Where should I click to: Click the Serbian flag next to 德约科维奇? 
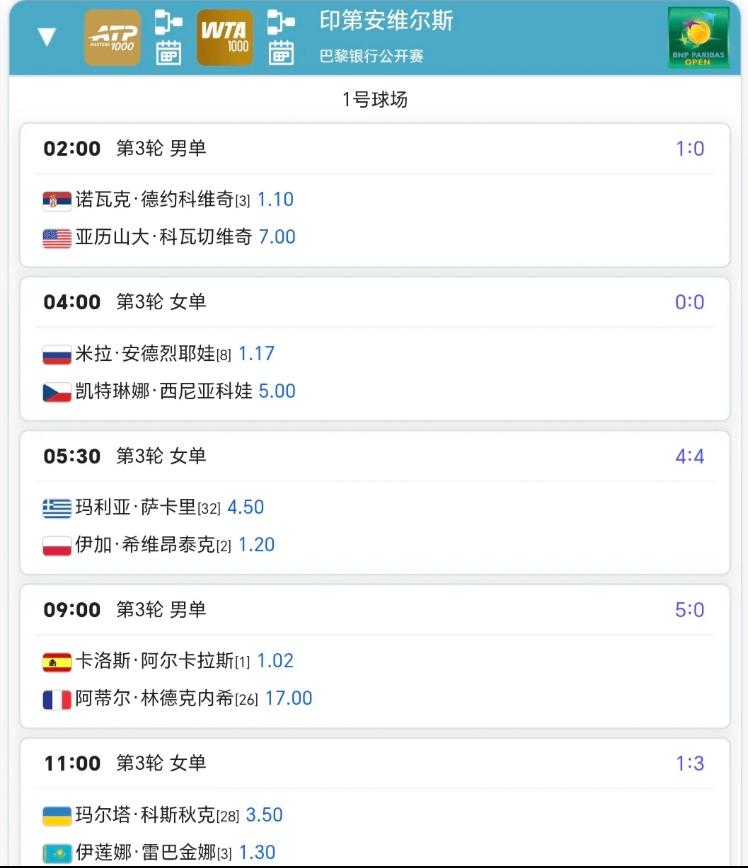tap(56, 199)
